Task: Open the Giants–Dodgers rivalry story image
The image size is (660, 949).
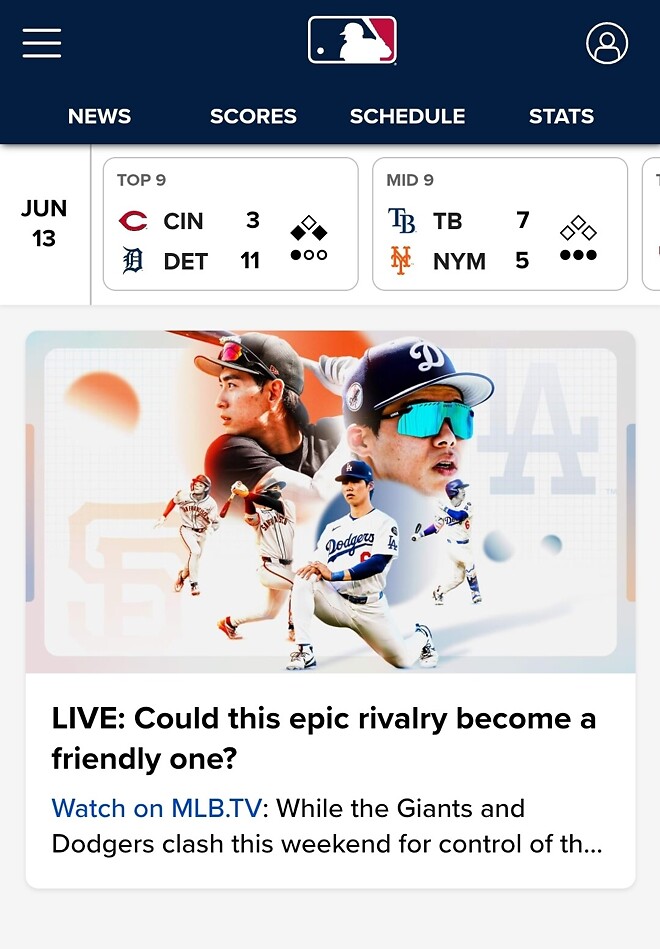Action: (330, 502)
